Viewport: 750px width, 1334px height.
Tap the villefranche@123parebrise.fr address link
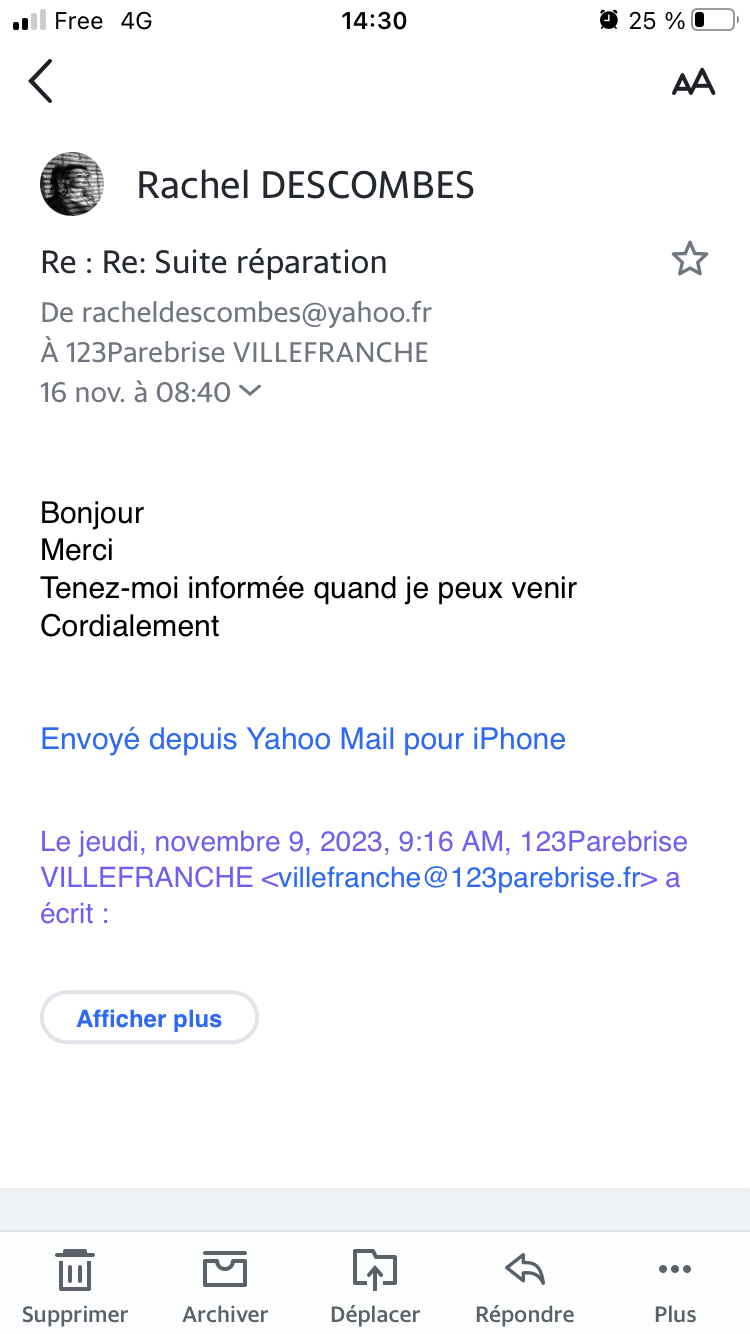pyautogui.click(x=460, y=878)
